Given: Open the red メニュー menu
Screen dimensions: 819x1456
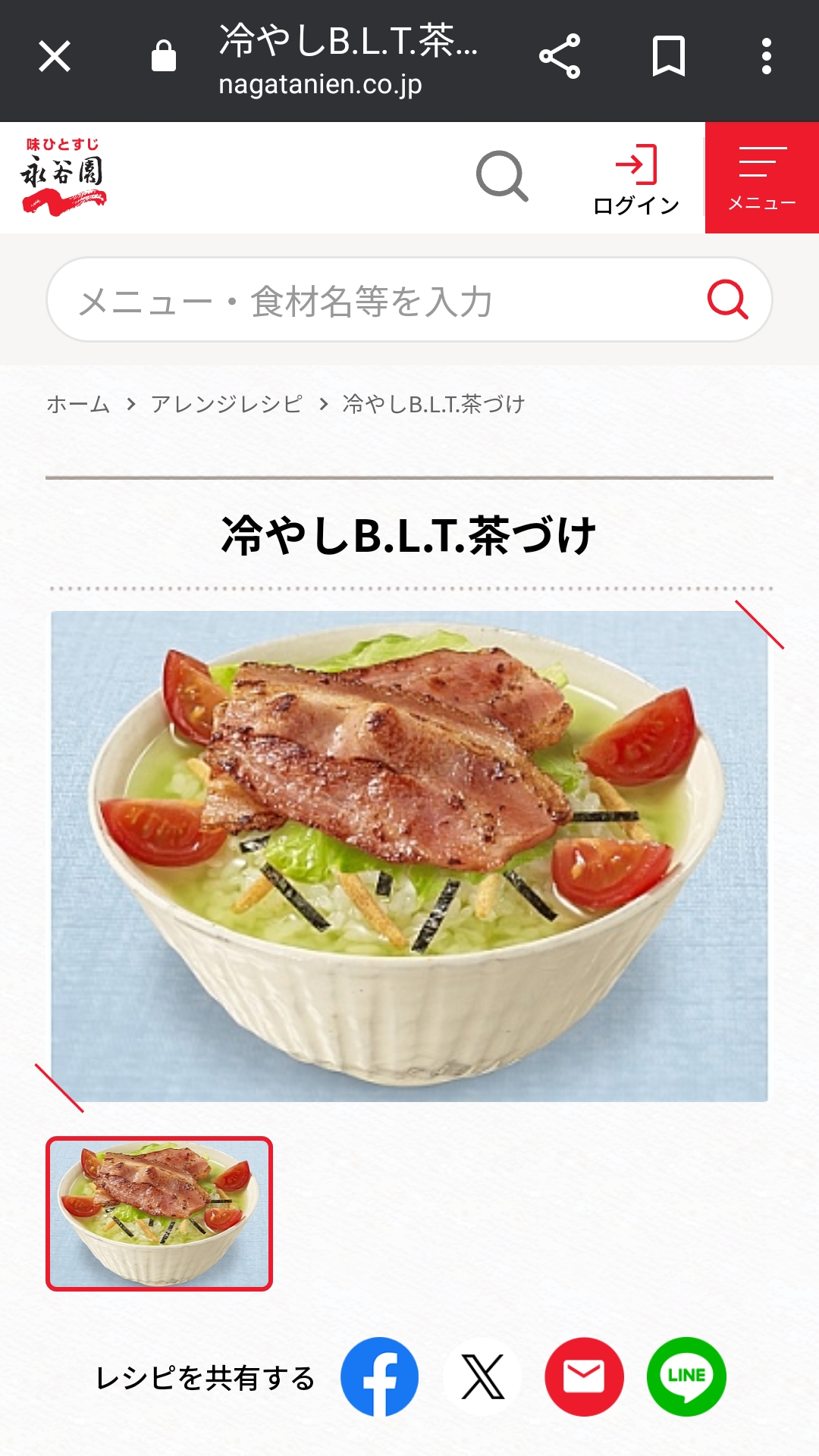Looking at the screenshot, I should pyautogui.click(x=761, y=178).
